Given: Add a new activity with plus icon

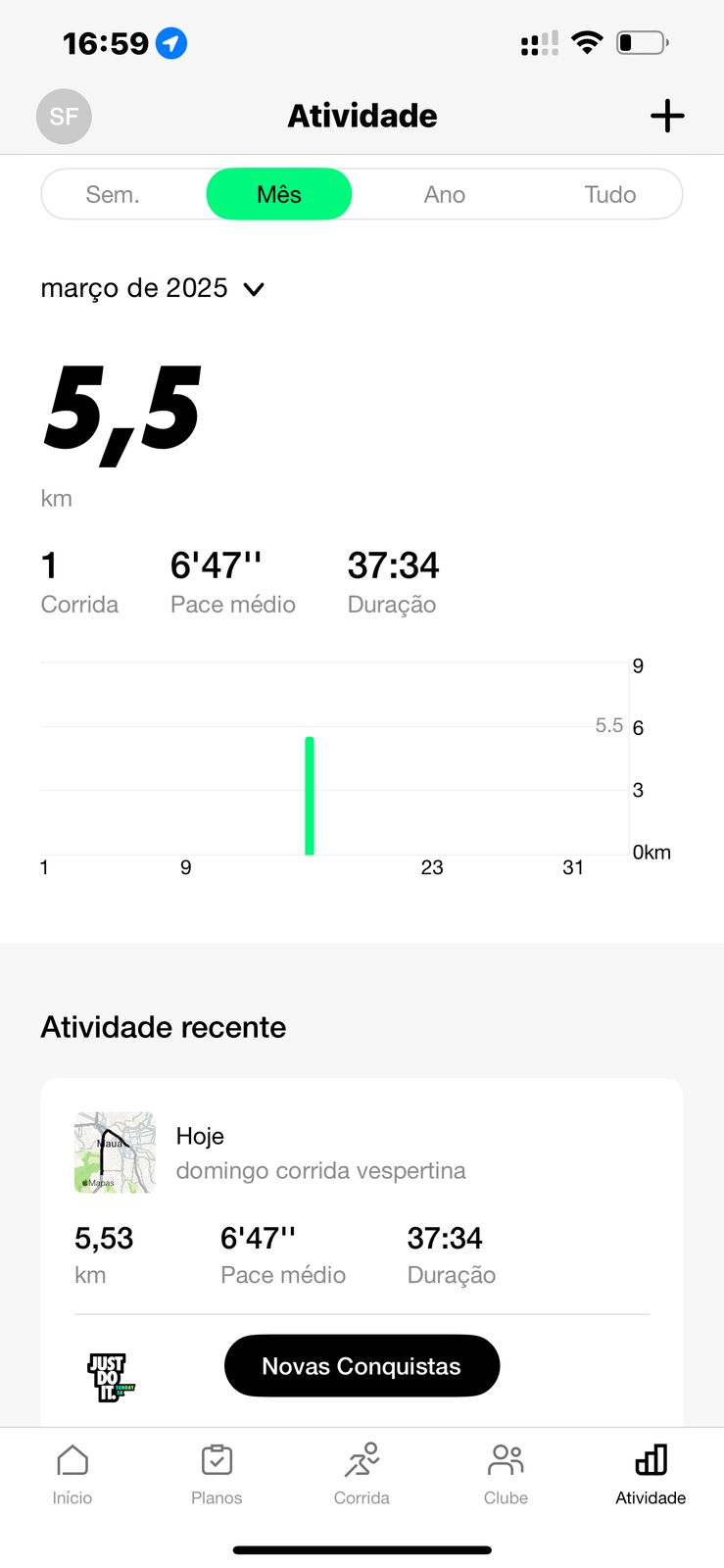Looking at the screenshot, I should click(x=667, y=116).
